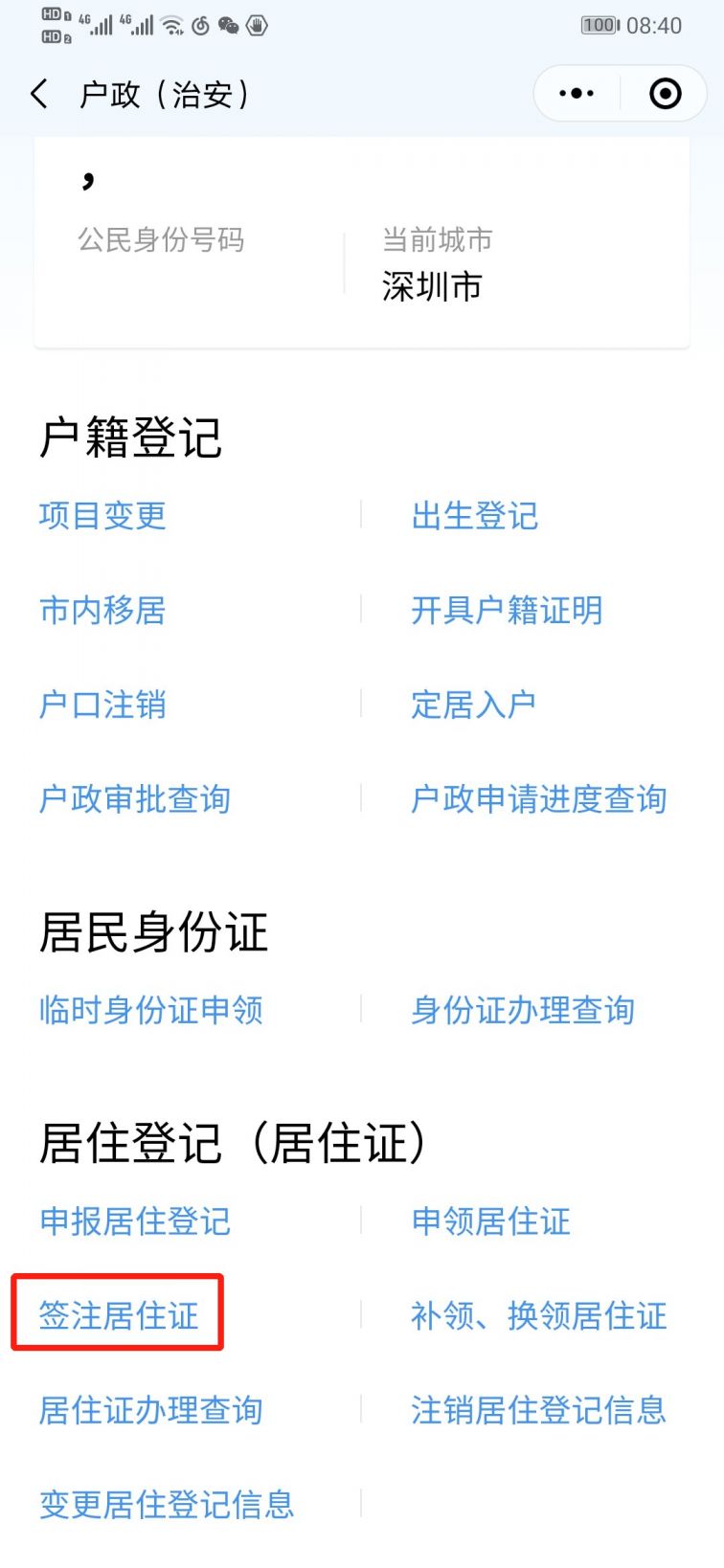Choose 定居入户 option
This screenshot has width=724, height=1568.
coord(473,706)
